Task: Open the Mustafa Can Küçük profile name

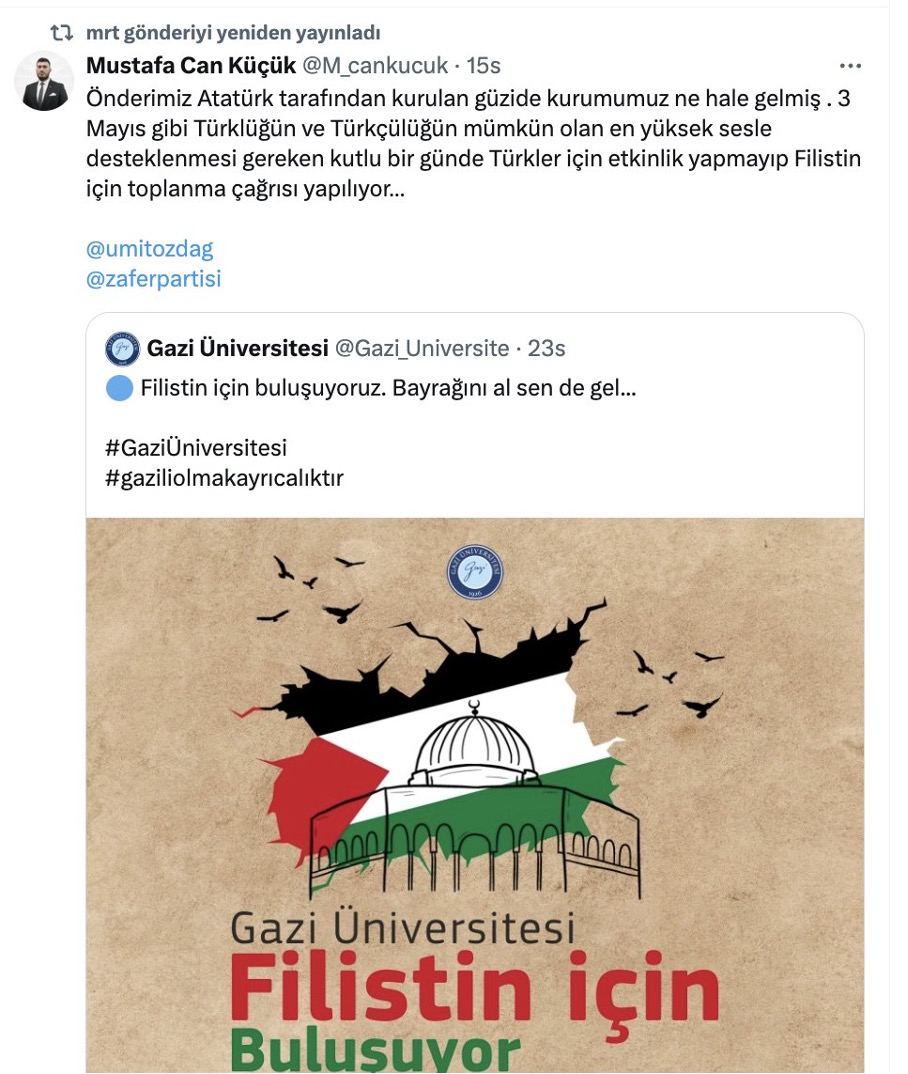Action: pyautogui.click(x=191, y=66)
